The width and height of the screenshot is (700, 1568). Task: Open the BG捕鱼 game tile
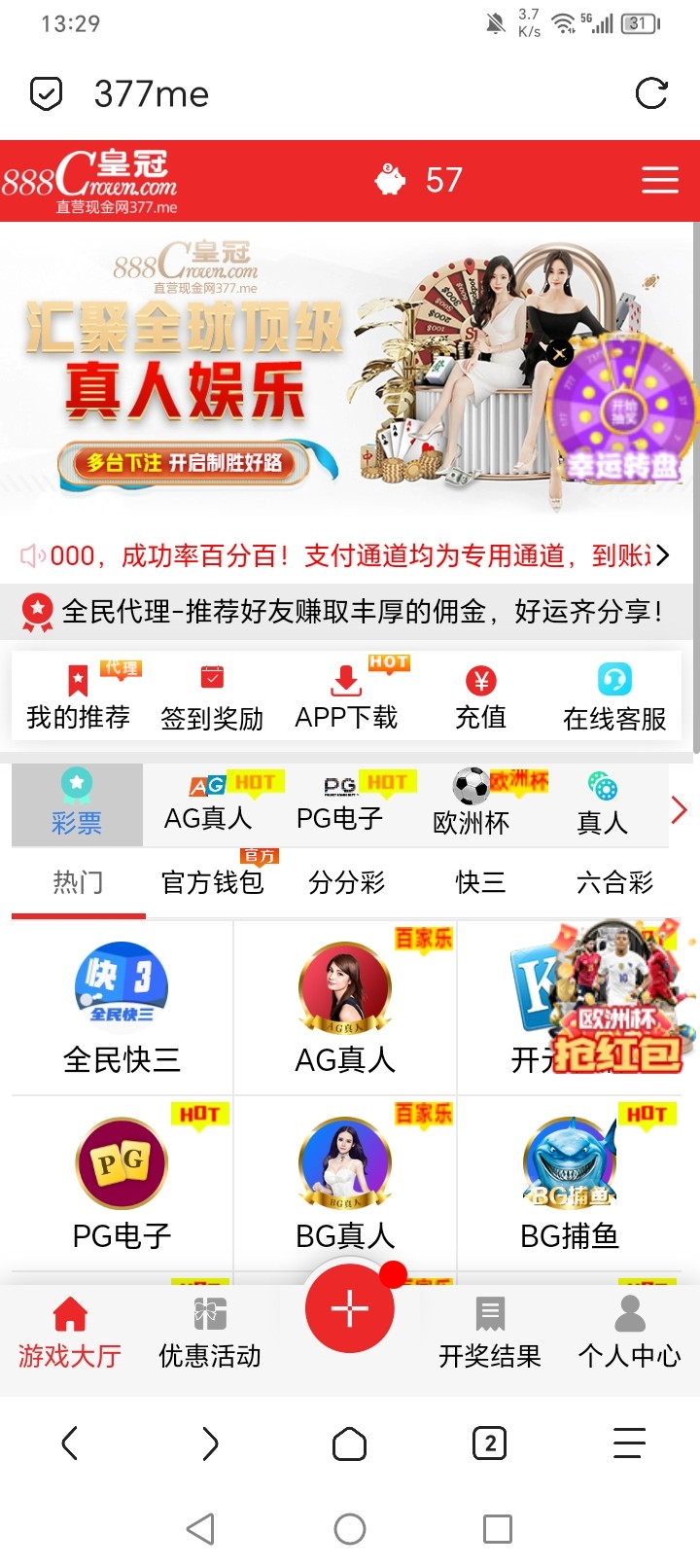[x=570, y=1183]
